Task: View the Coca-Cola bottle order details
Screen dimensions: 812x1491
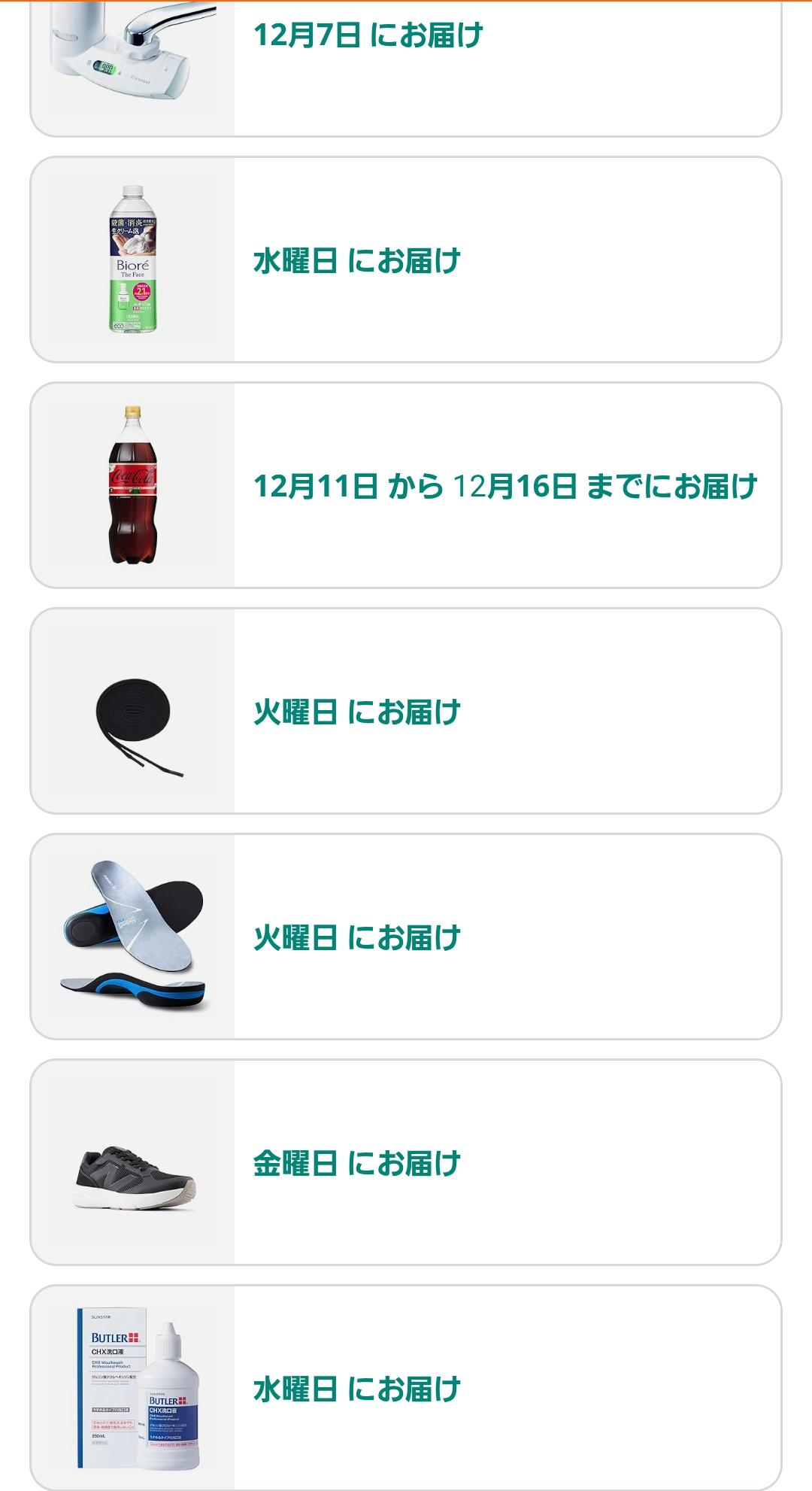Action: pos(406,485)
